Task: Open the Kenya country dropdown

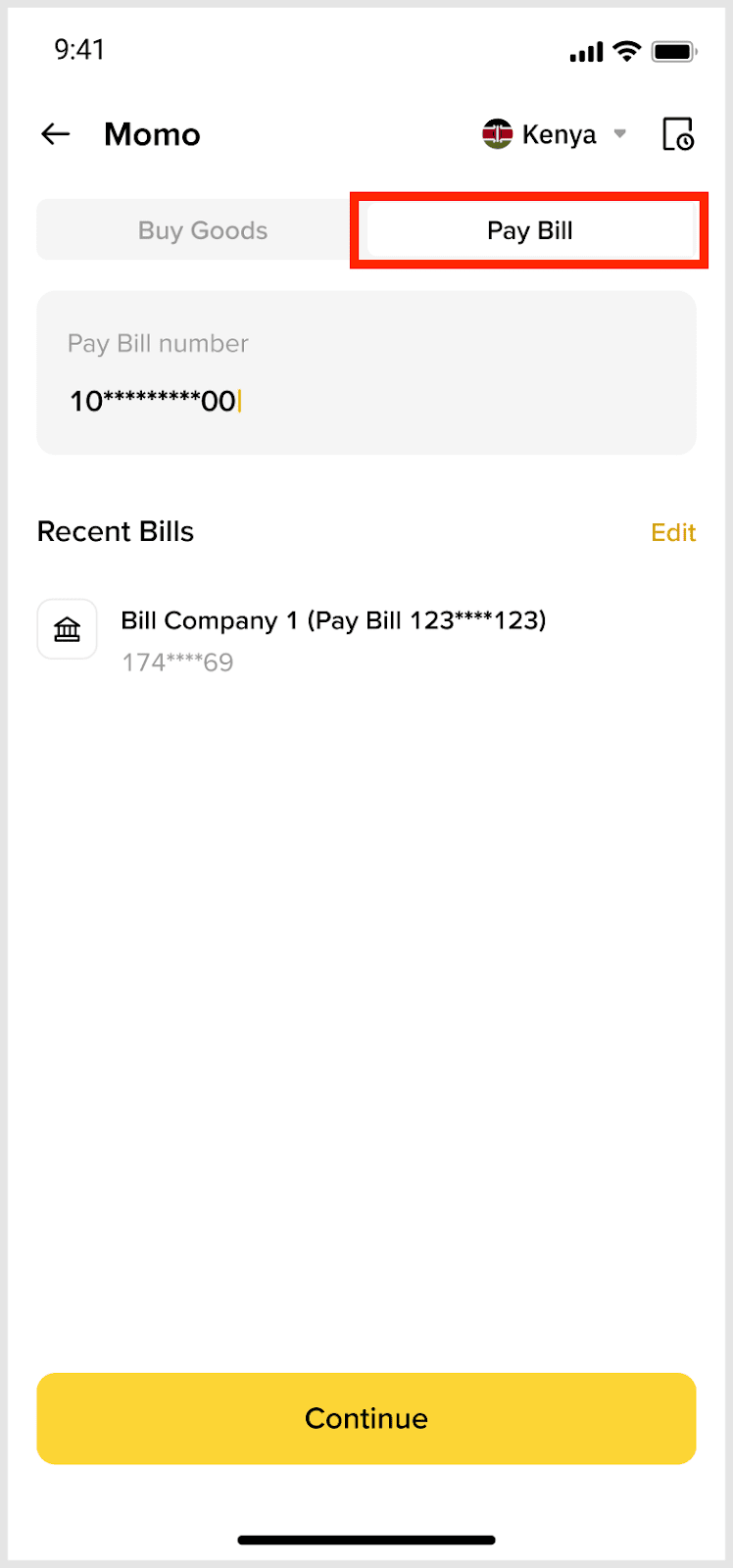Action: (x=555, y=134)
